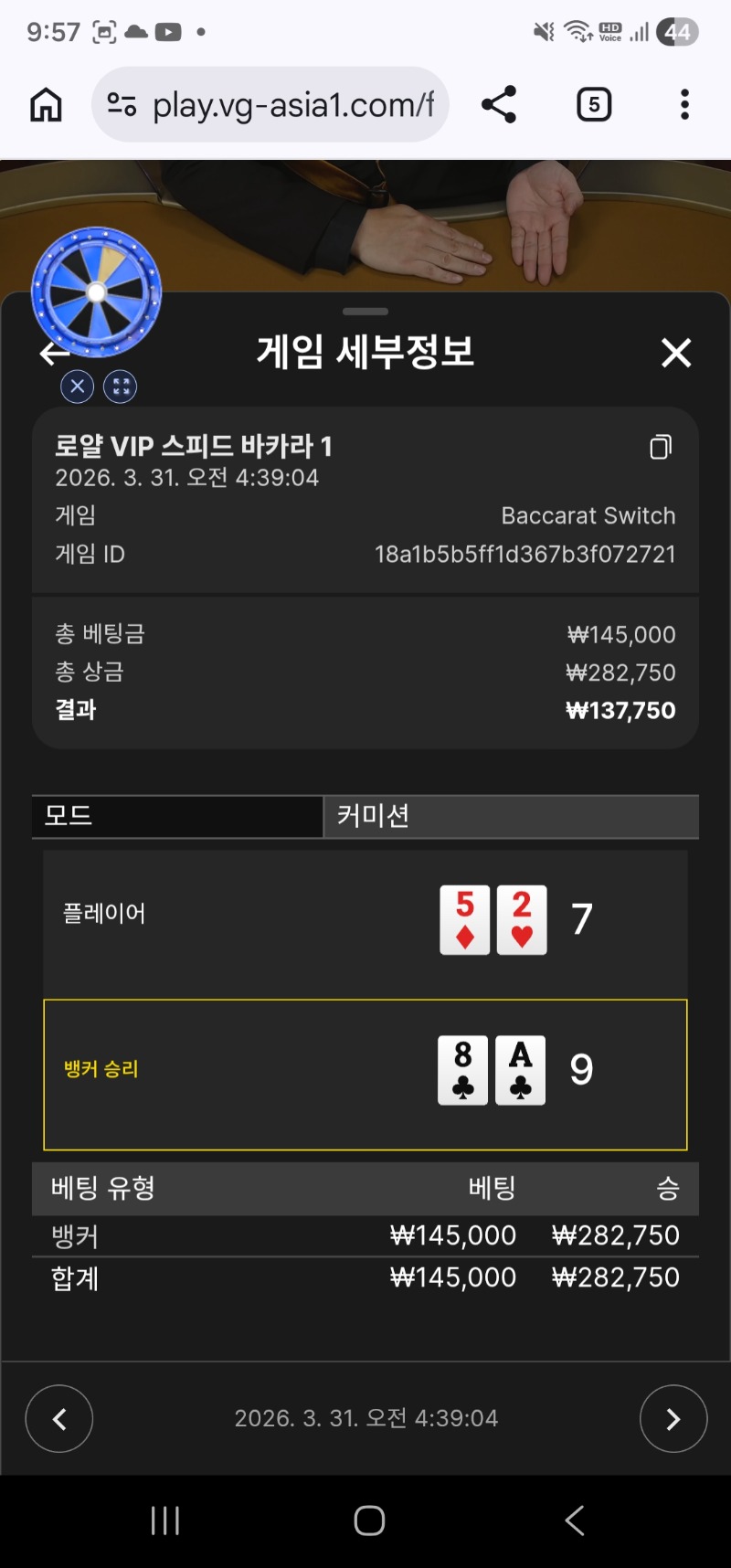Go to the system home screen
The width and height of the screenshot is (731, 1568).
click(369, 1520)
